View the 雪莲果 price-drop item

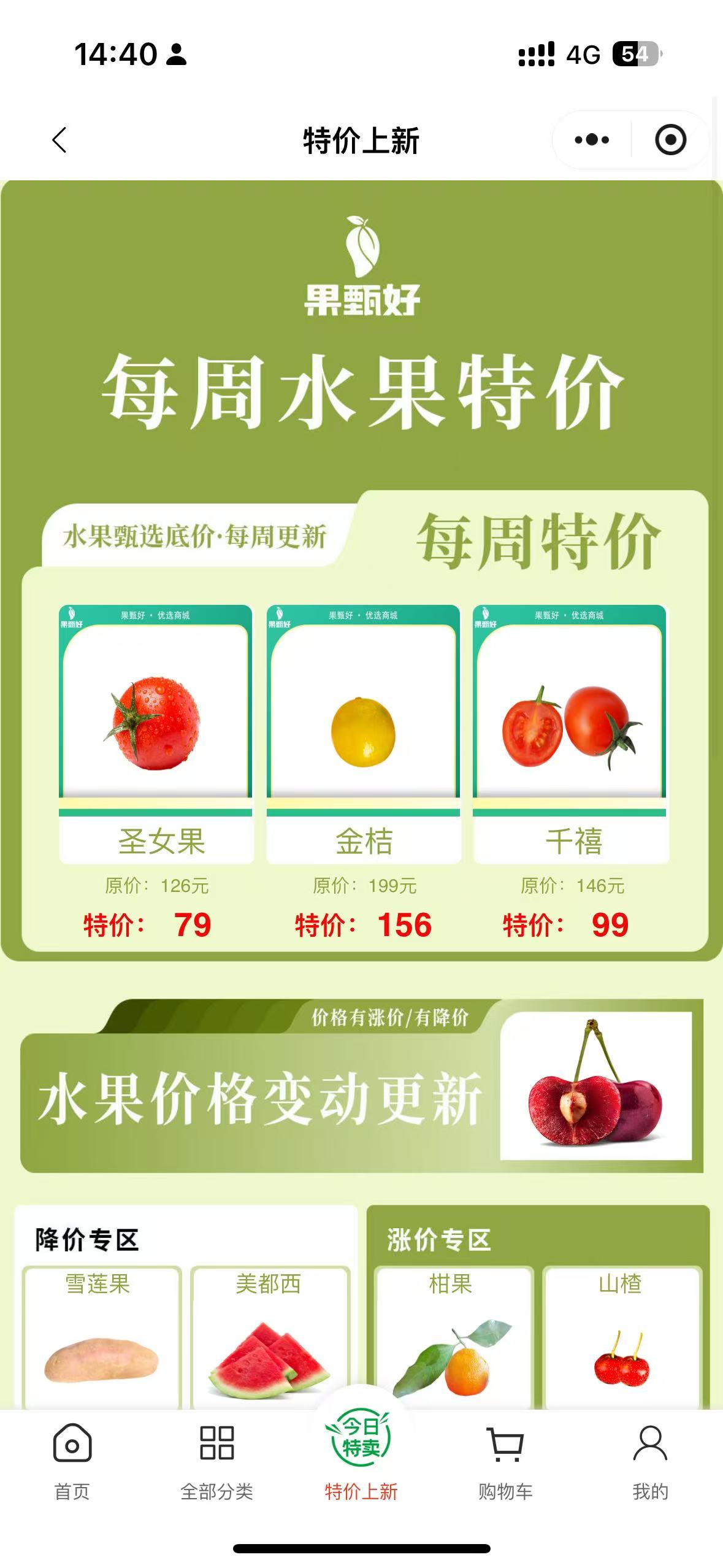pyautogui.click(x=102, y=1336)
